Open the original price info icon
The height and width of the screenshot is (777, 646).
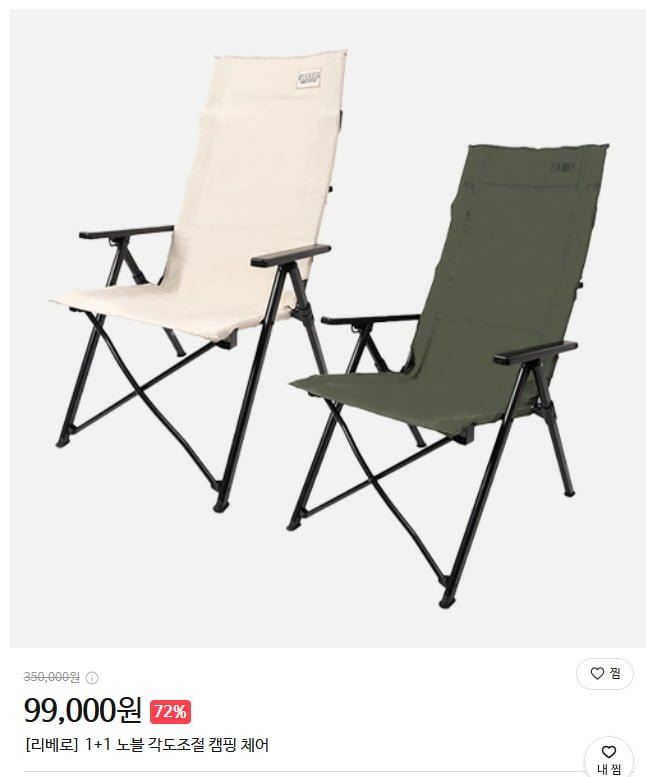tap(92, 678)
